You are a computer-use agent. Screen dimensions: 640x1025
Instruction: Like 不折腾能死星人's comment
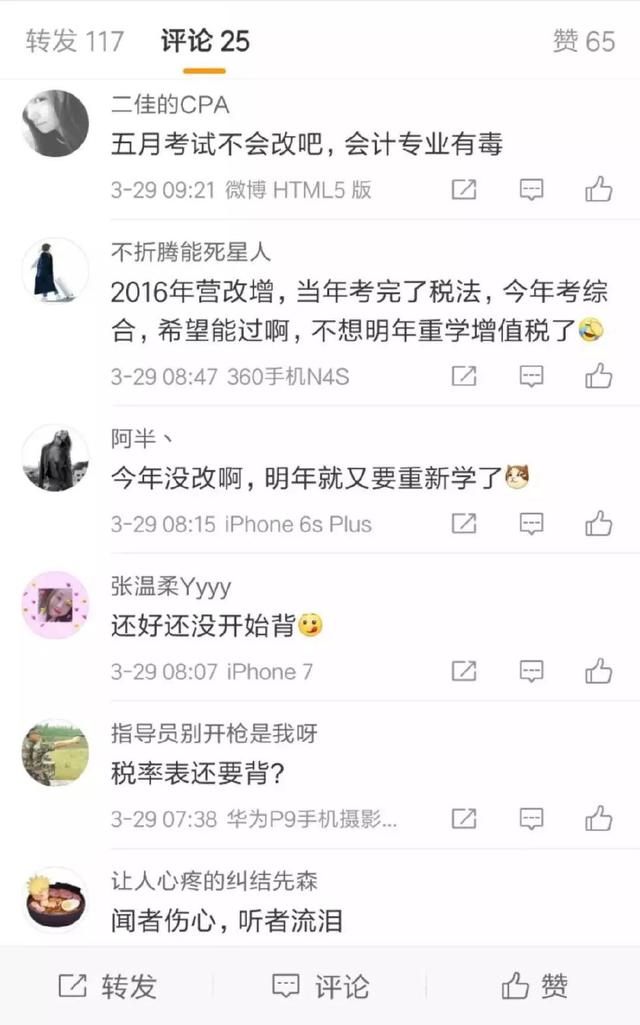coord(599,376)
